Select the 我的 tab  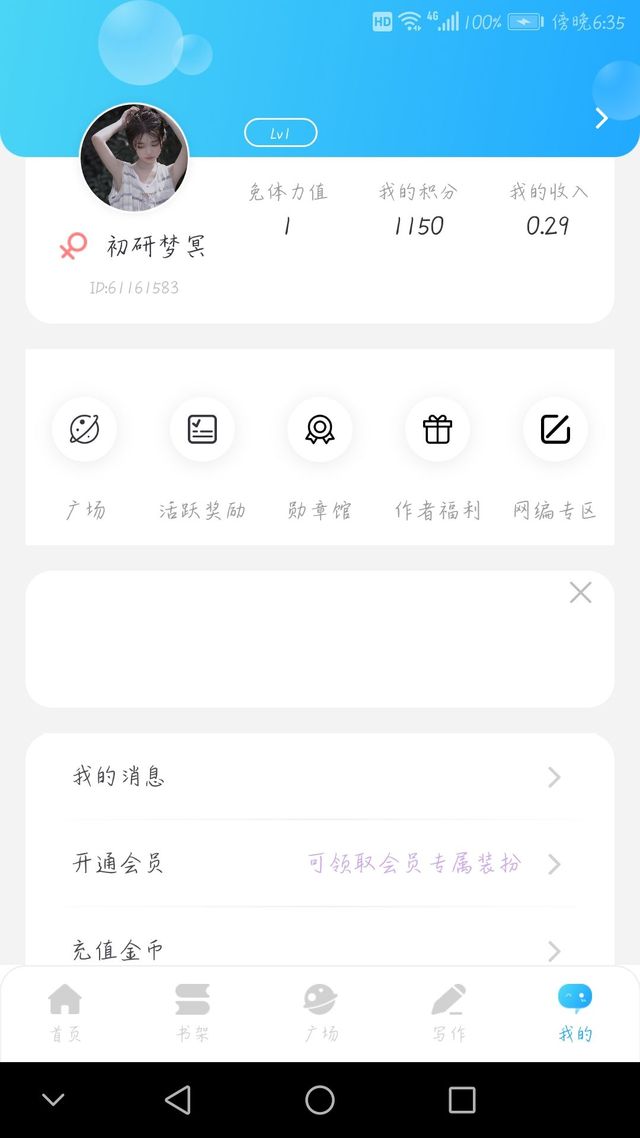[x=575, y=1012]
